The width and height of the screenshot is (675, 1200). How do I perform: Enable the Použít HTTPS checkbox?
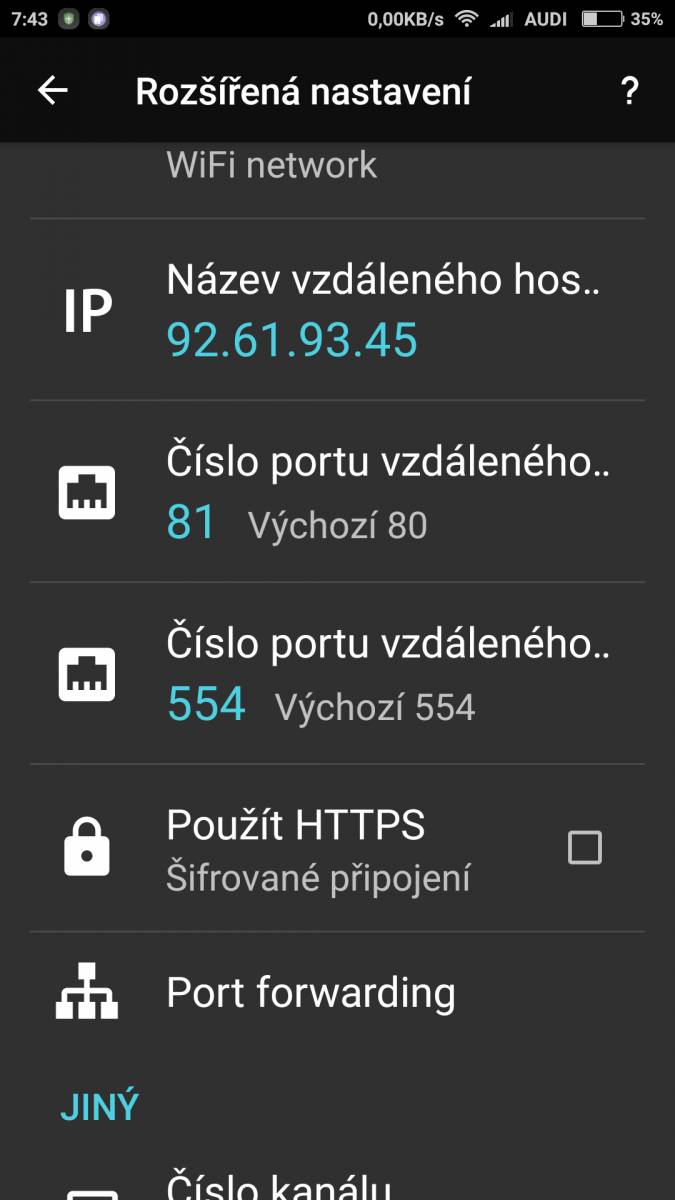click(x=585, y=848)
